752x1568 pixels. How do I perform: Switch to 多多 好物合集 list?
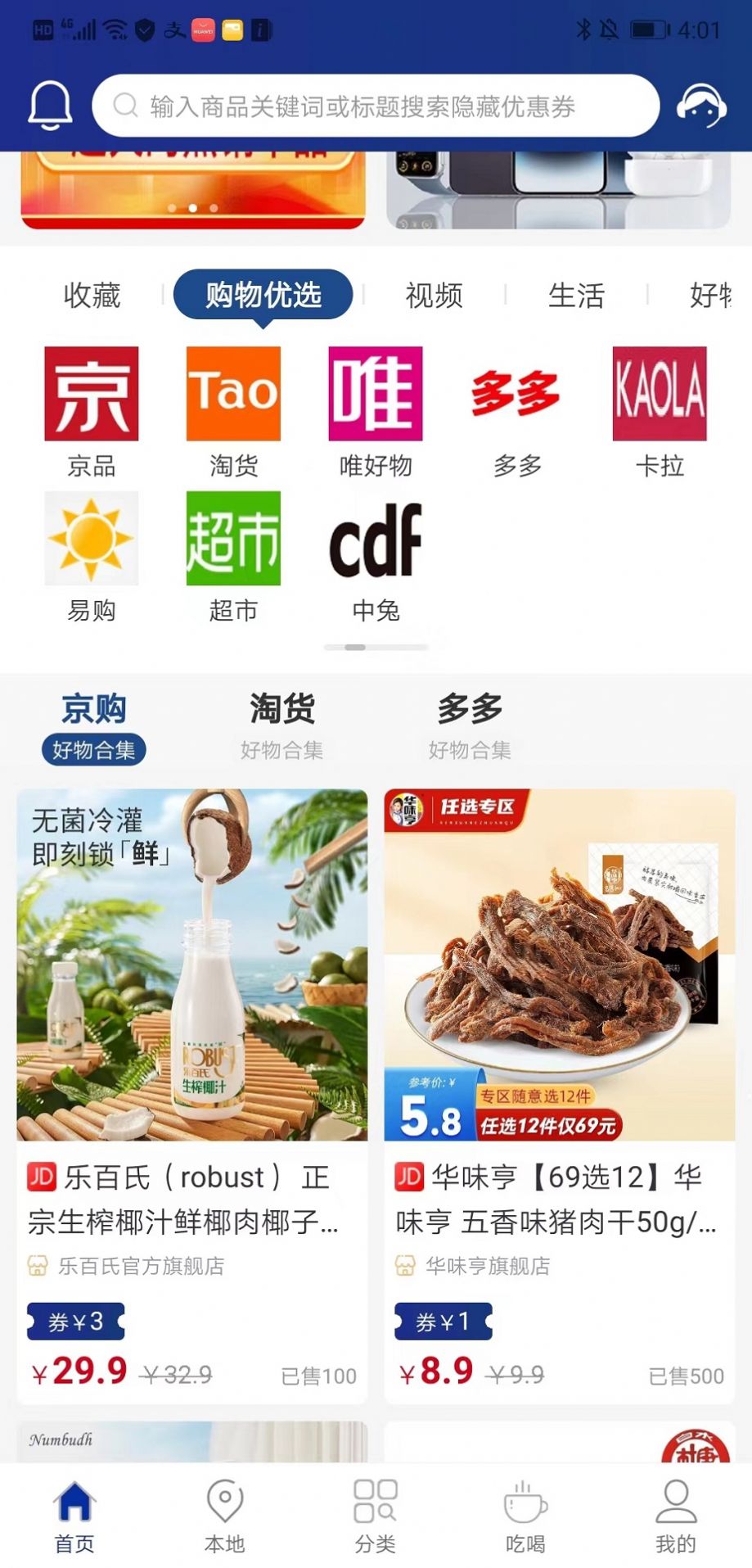pos(470,725)
